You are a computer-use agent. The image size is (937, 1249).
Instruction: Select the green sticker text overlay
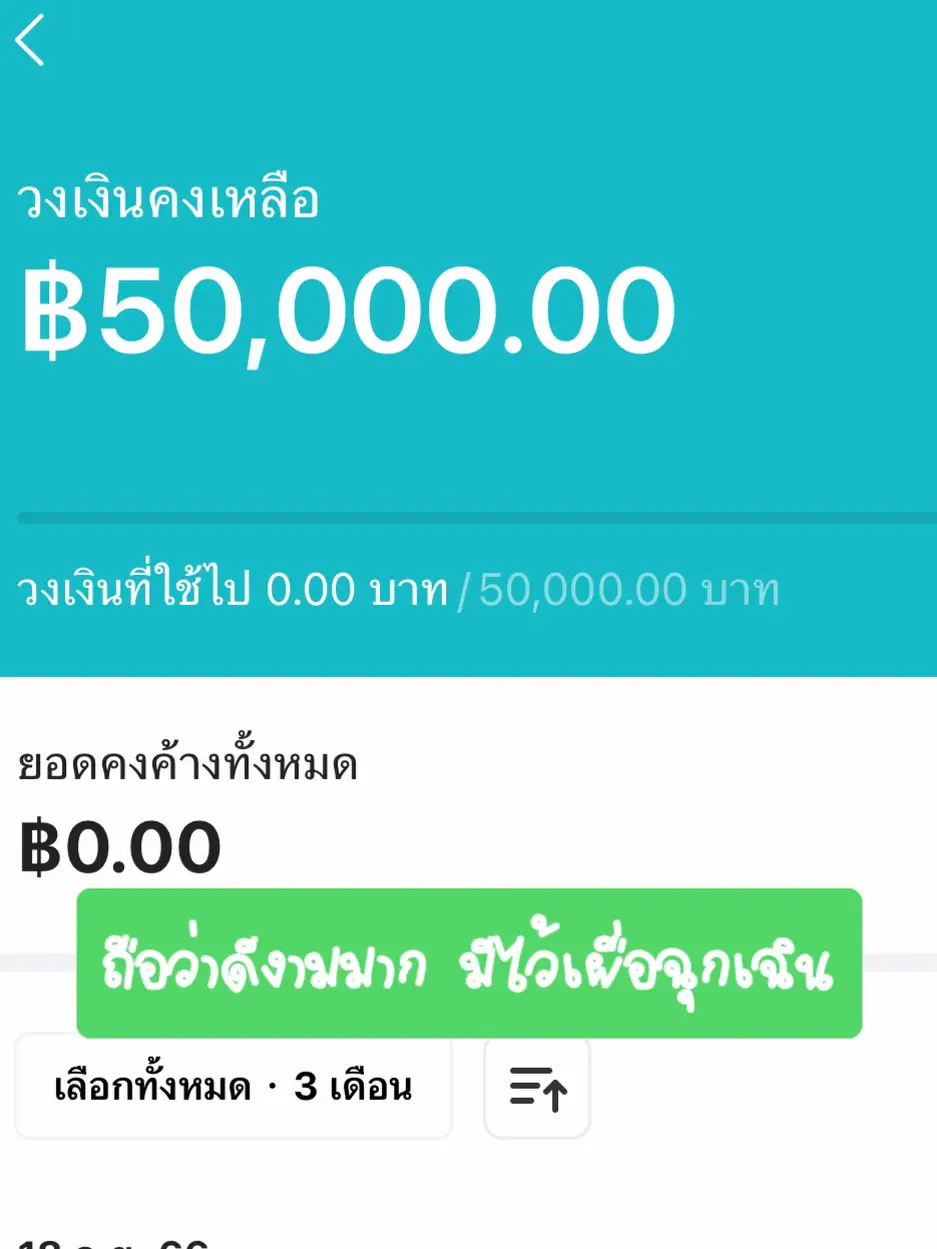[468, 963]
